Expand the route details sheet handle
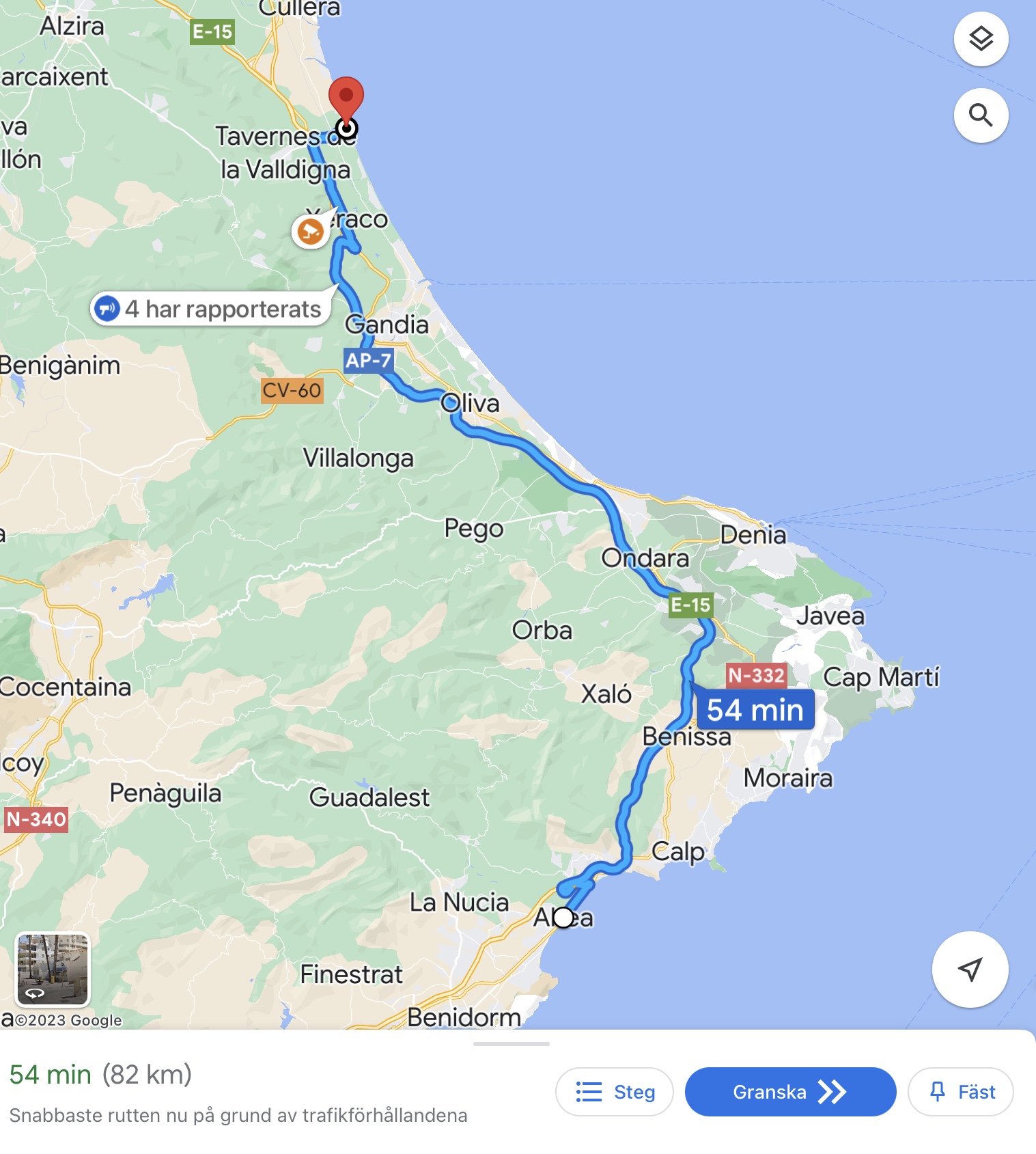Image resolution: width=1036 pixels, height=1154 pixels. click(511, 1044)
